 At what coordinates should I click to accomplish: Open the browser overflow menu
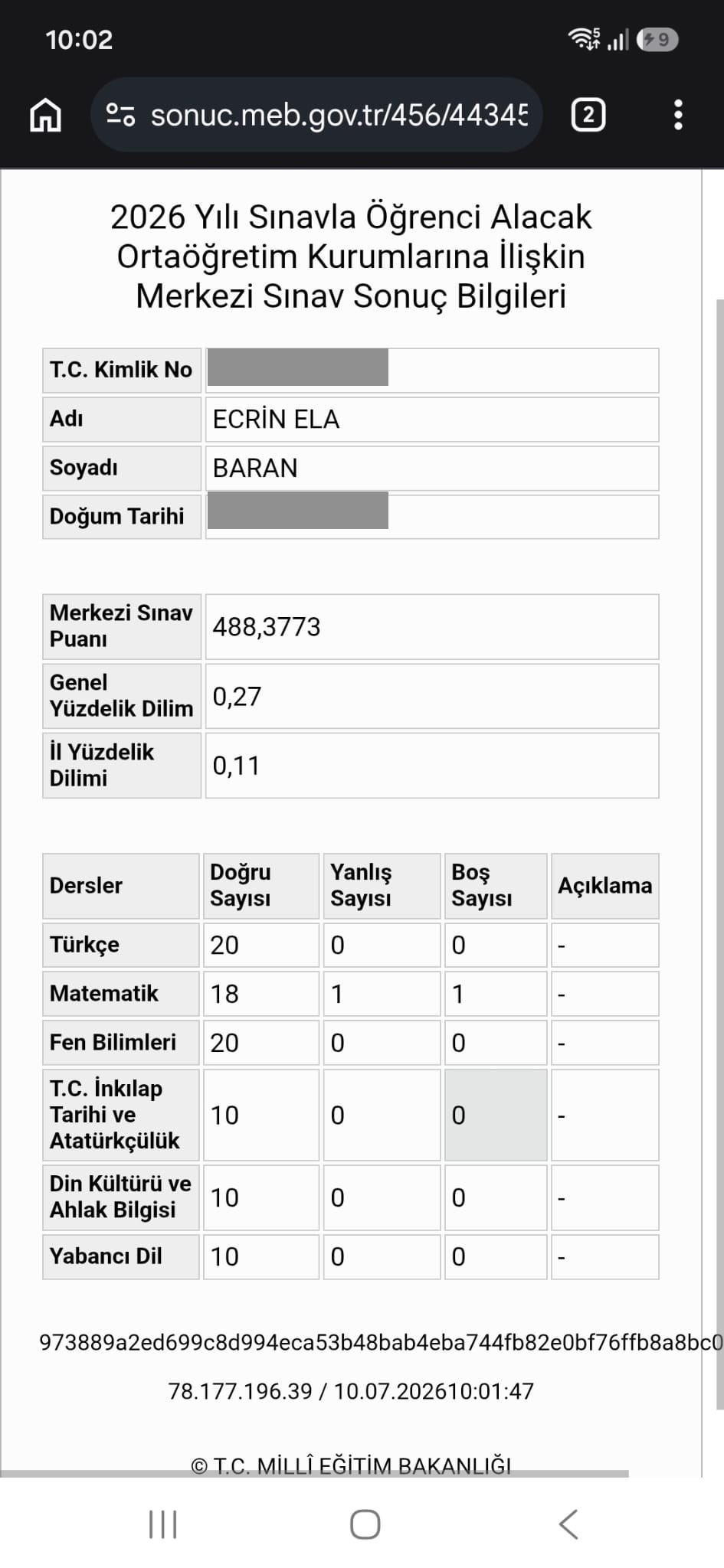[x=678, y=115]
